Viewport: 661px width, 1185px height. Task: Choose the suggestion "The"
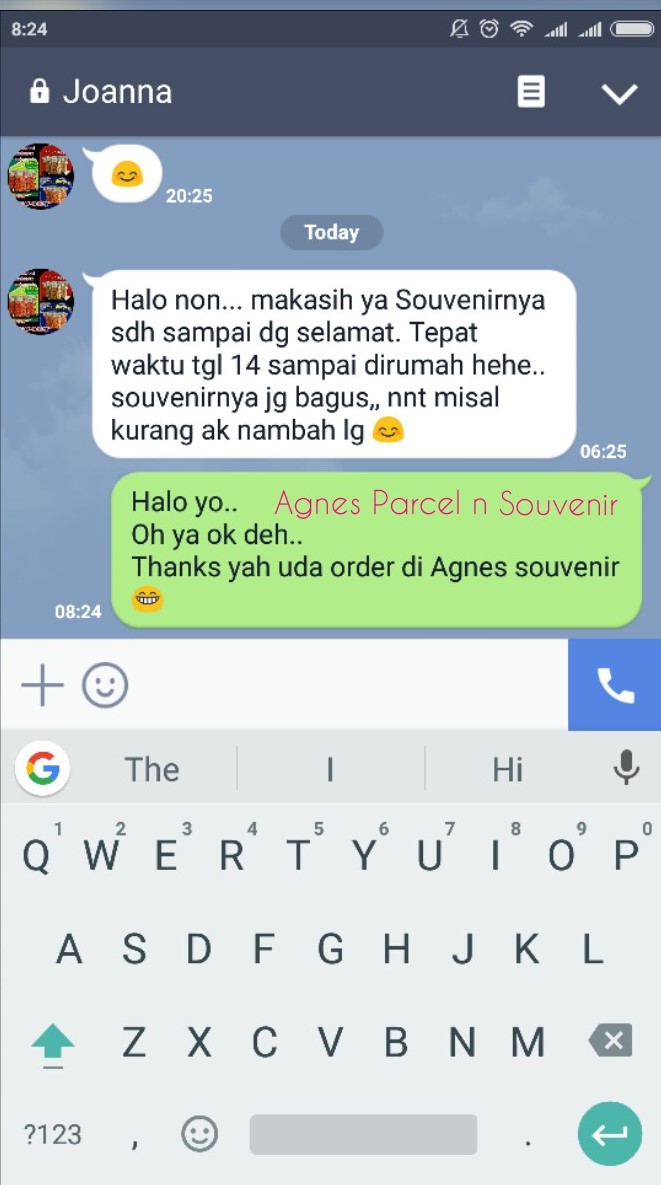pyautogui.click(x=152, y=769)
